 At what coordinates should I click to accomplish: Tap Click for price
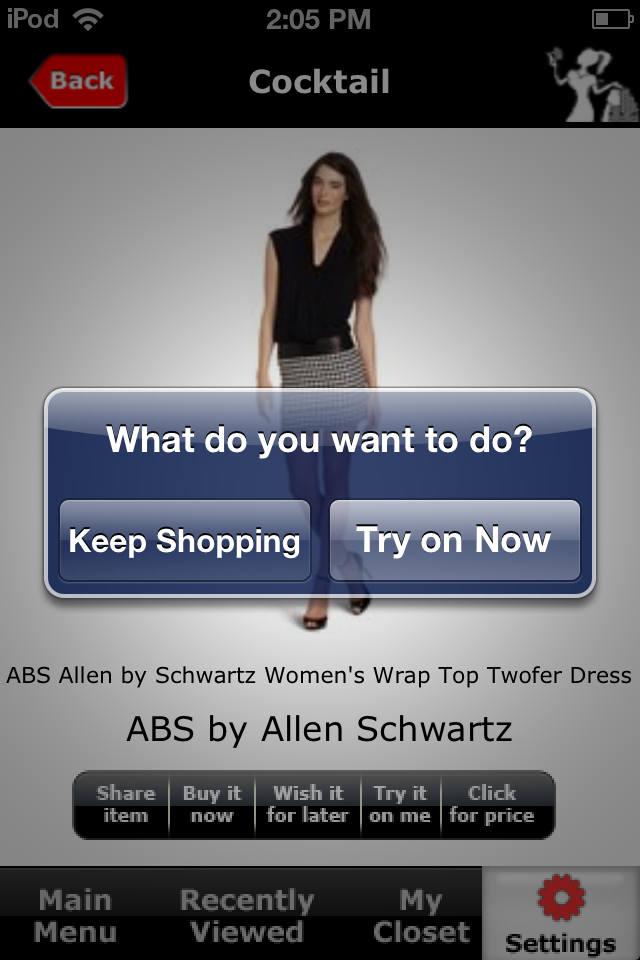coord(492,804)
